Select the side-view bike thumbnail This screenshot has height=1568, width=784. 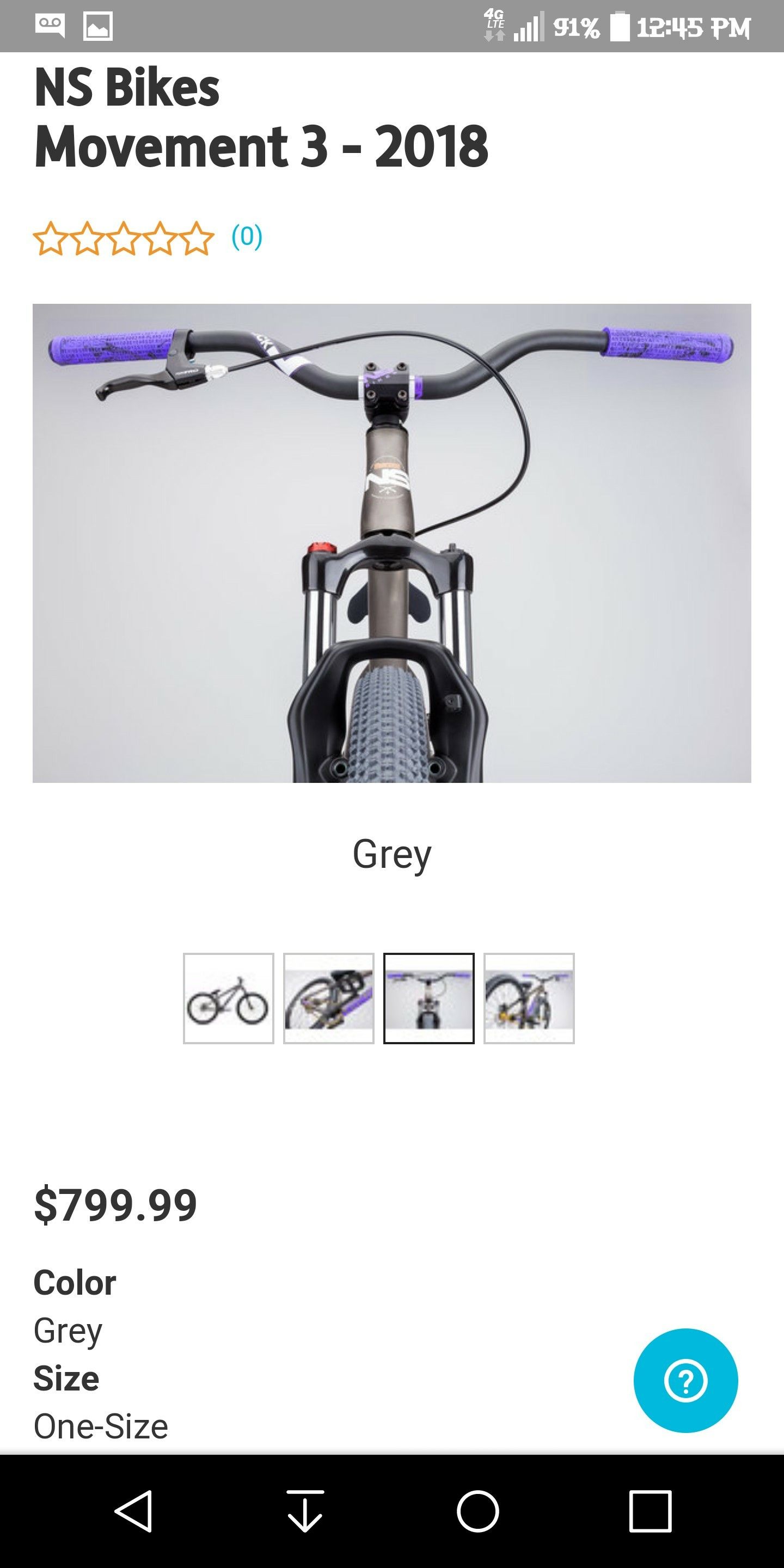point(228,999)
